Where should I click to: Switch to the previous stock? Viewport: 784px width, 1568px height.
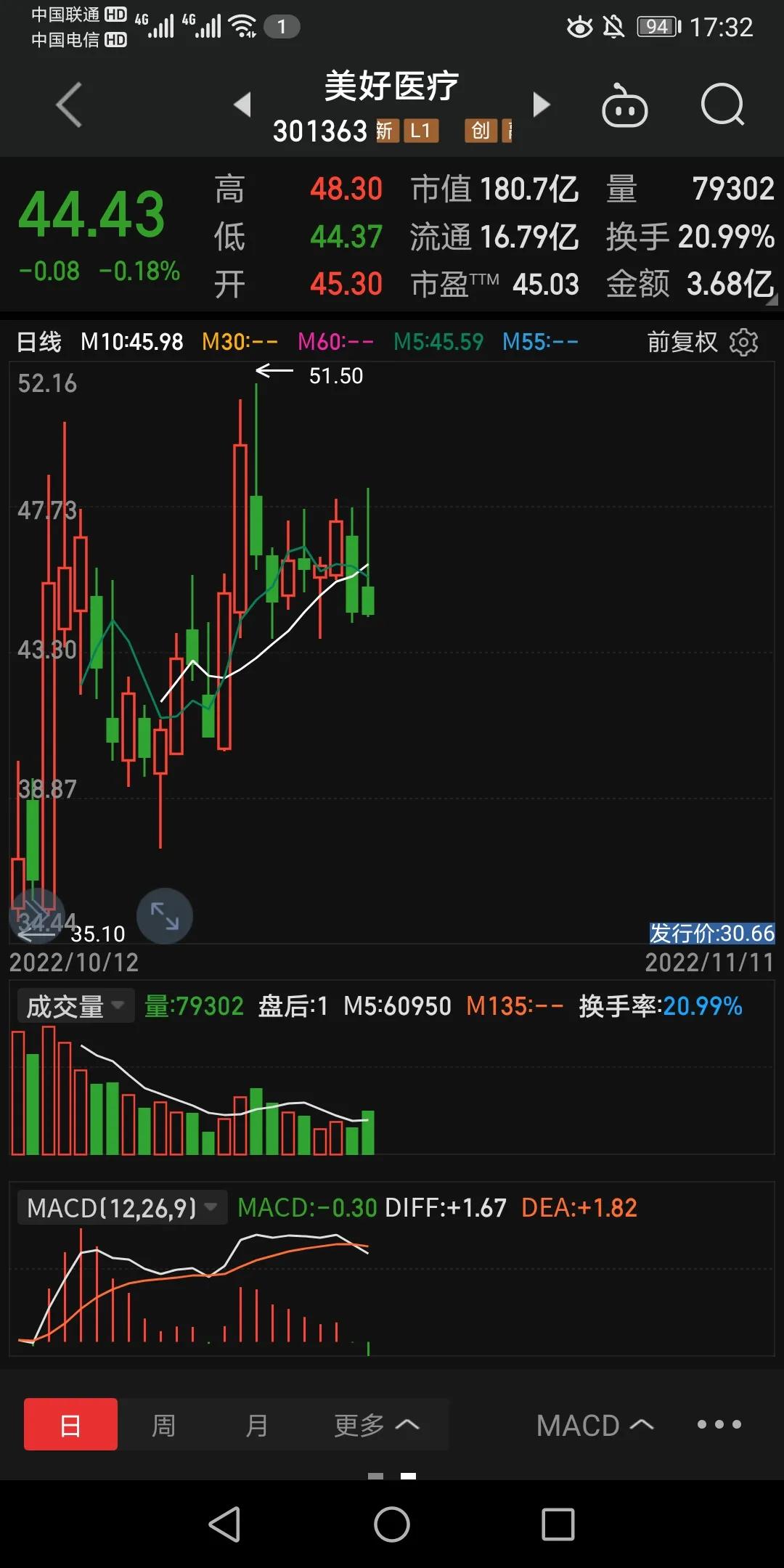242,105
